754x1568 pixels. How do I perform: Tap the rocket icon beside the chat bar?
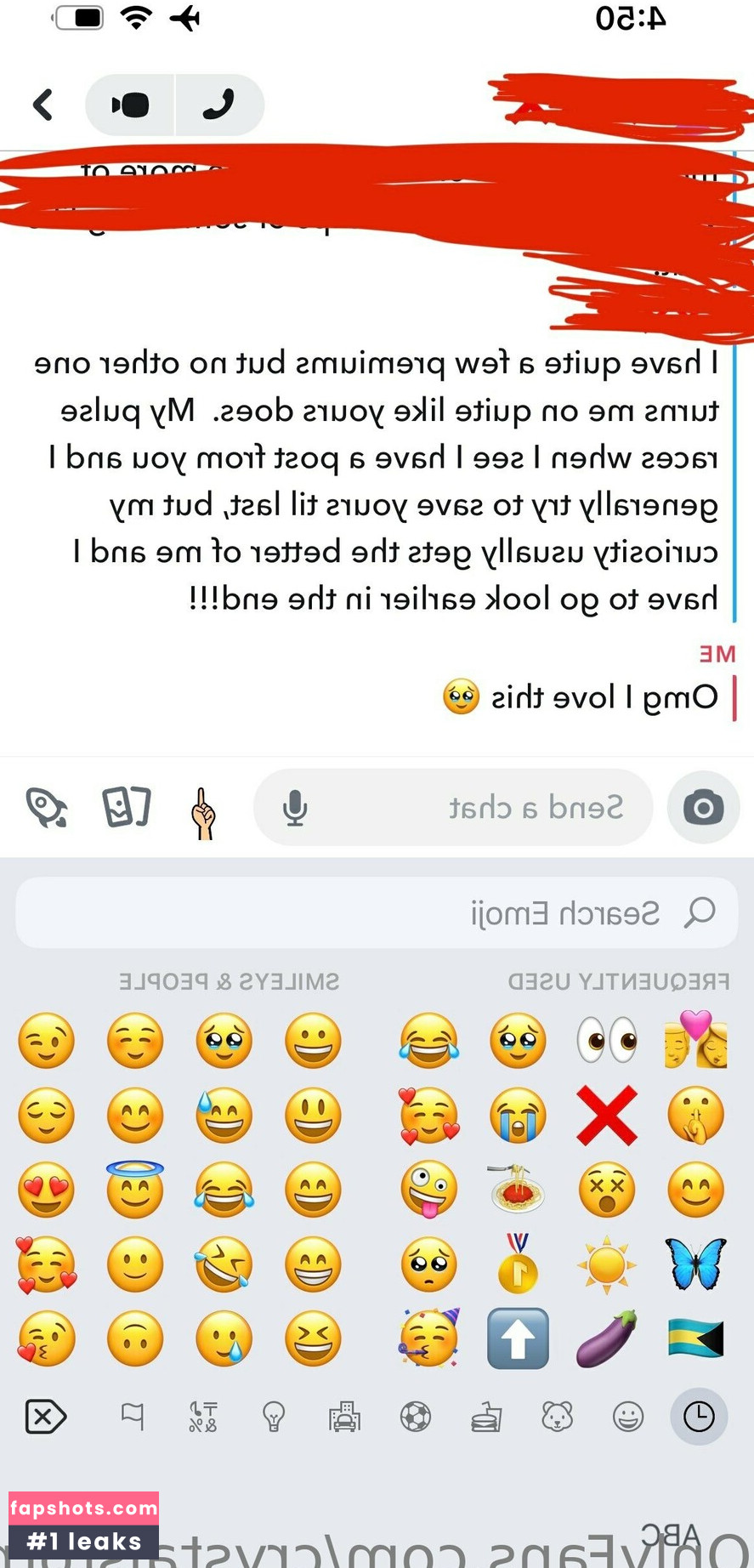[x=46, y=808]
